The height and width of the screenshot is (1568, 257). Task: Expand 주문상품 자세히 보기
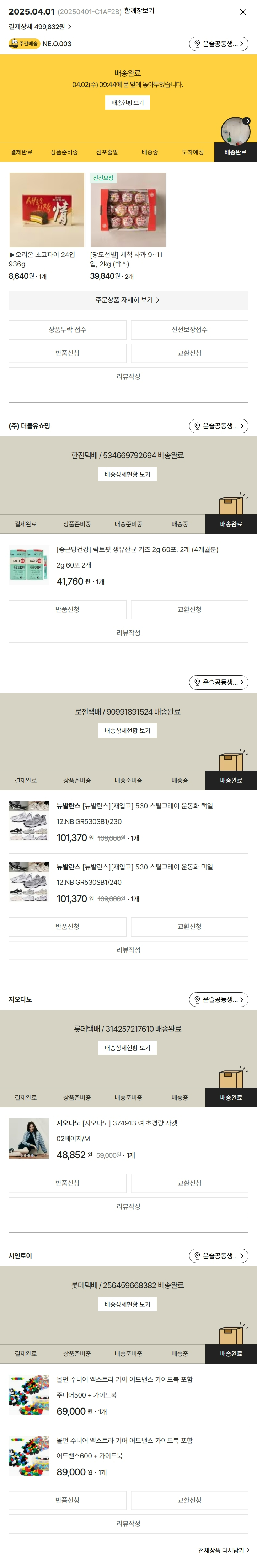[128, 300]
